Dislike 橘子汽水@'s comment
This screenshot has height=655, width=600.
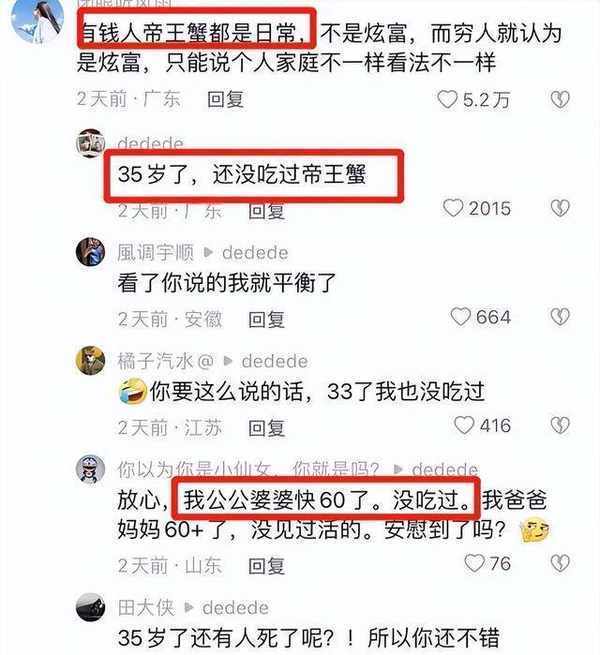561,425
